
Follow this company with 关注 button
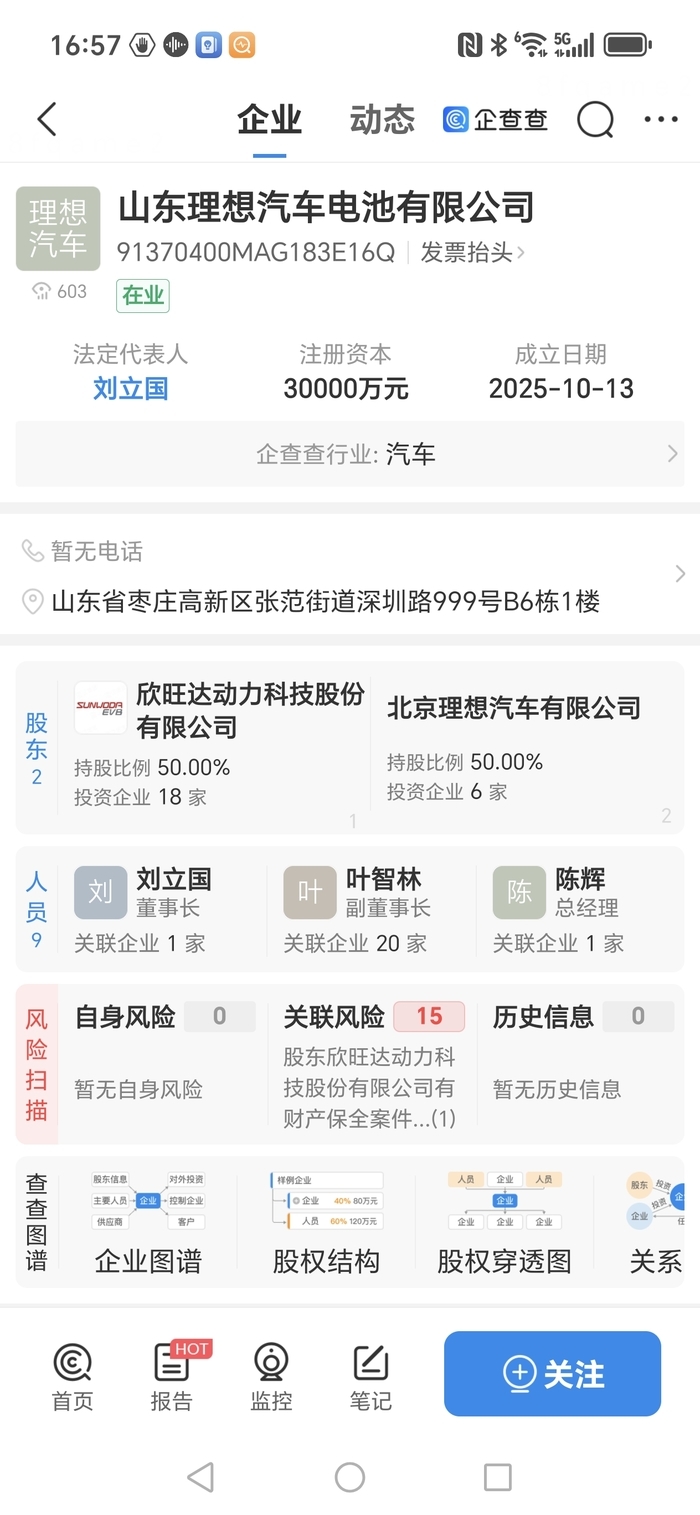point(552,1374)
